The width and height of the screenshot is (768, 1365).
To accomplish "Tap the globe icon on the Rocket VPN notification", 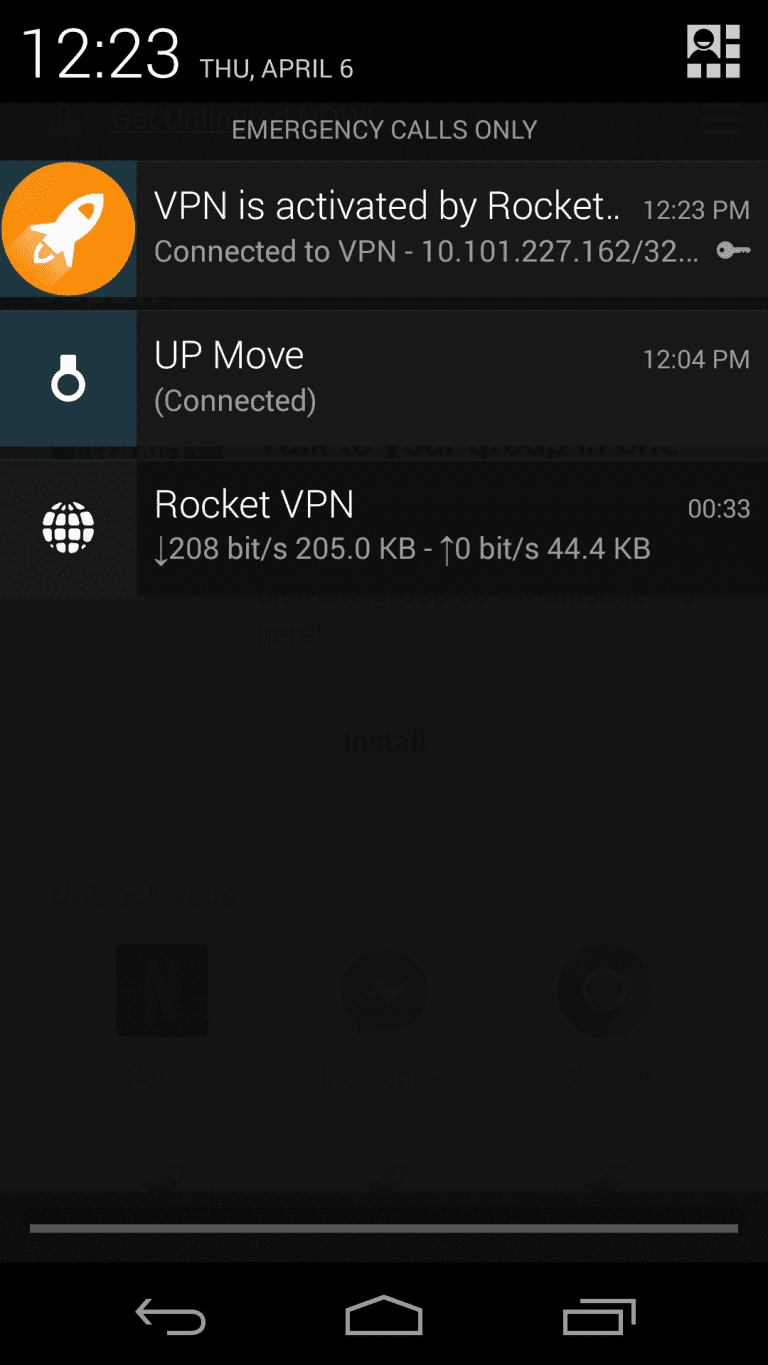I will click(x=68, y=528).
